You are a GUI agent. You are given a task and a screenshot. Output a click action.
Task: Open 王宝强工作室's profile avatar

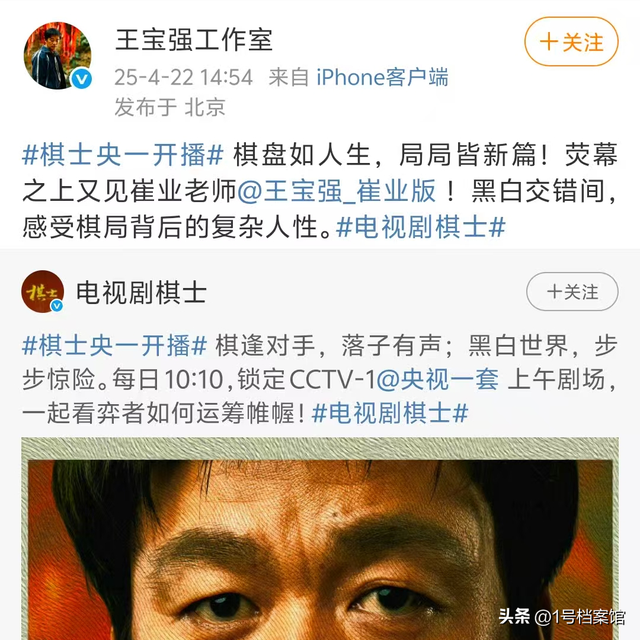click(58, 56)
